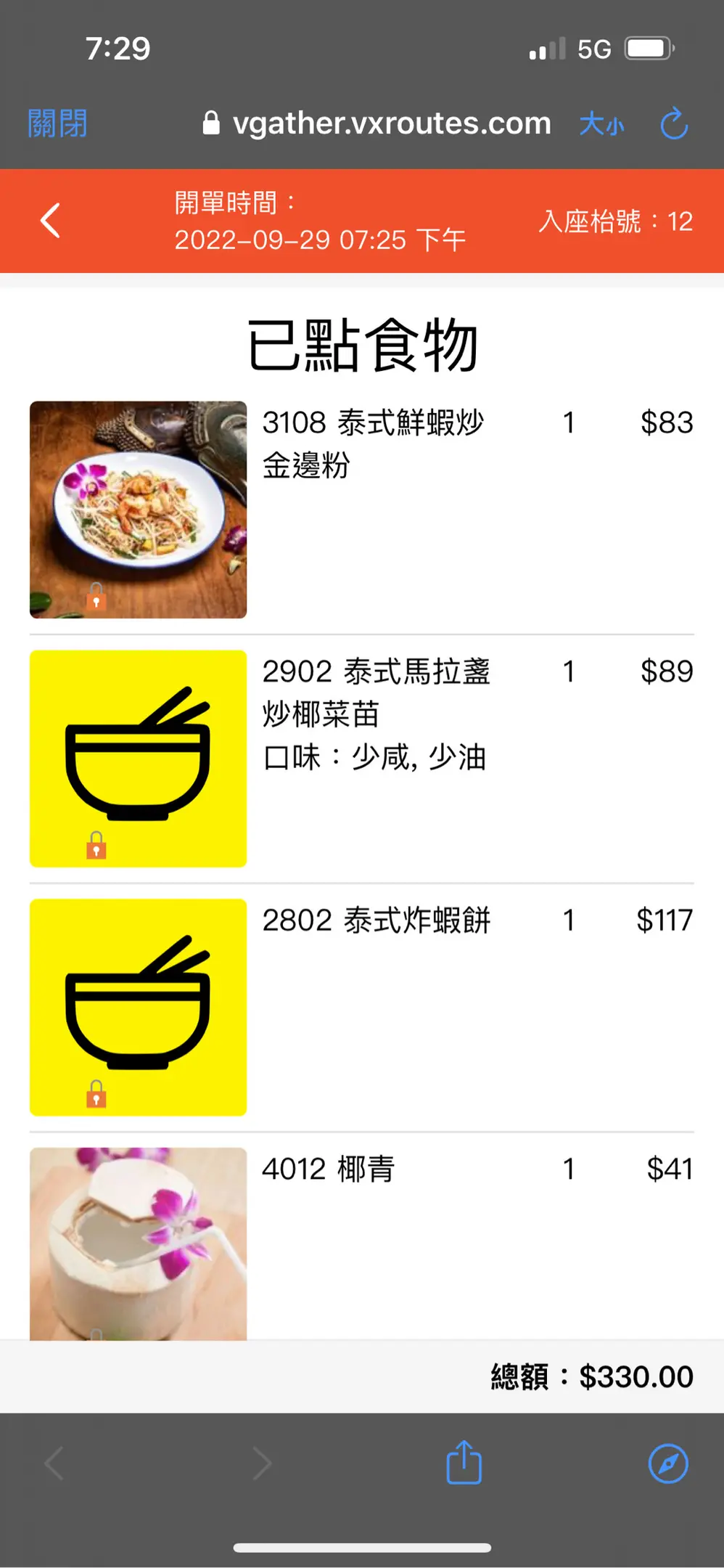724x1568 pixels.
Task: Adjust text size with 大小 button
Action: click(601, 124)
